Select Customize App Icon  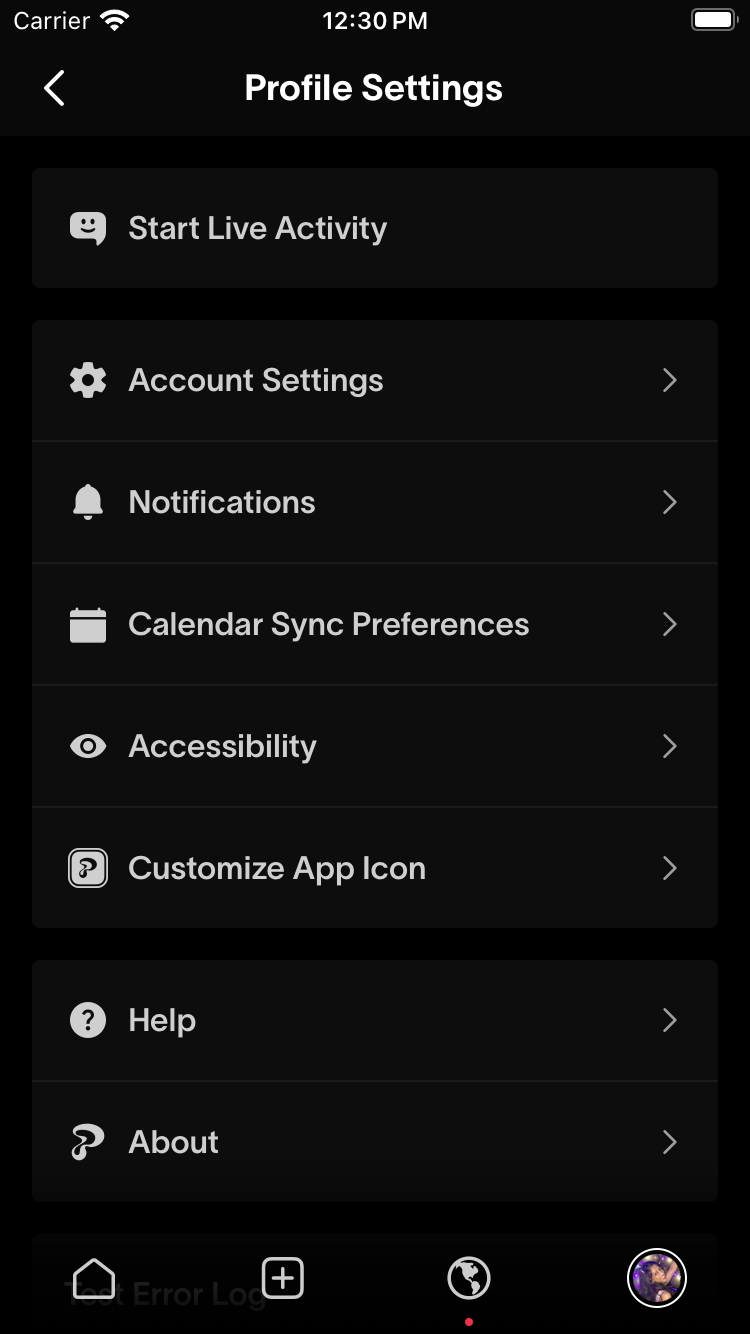click(375, 868)
